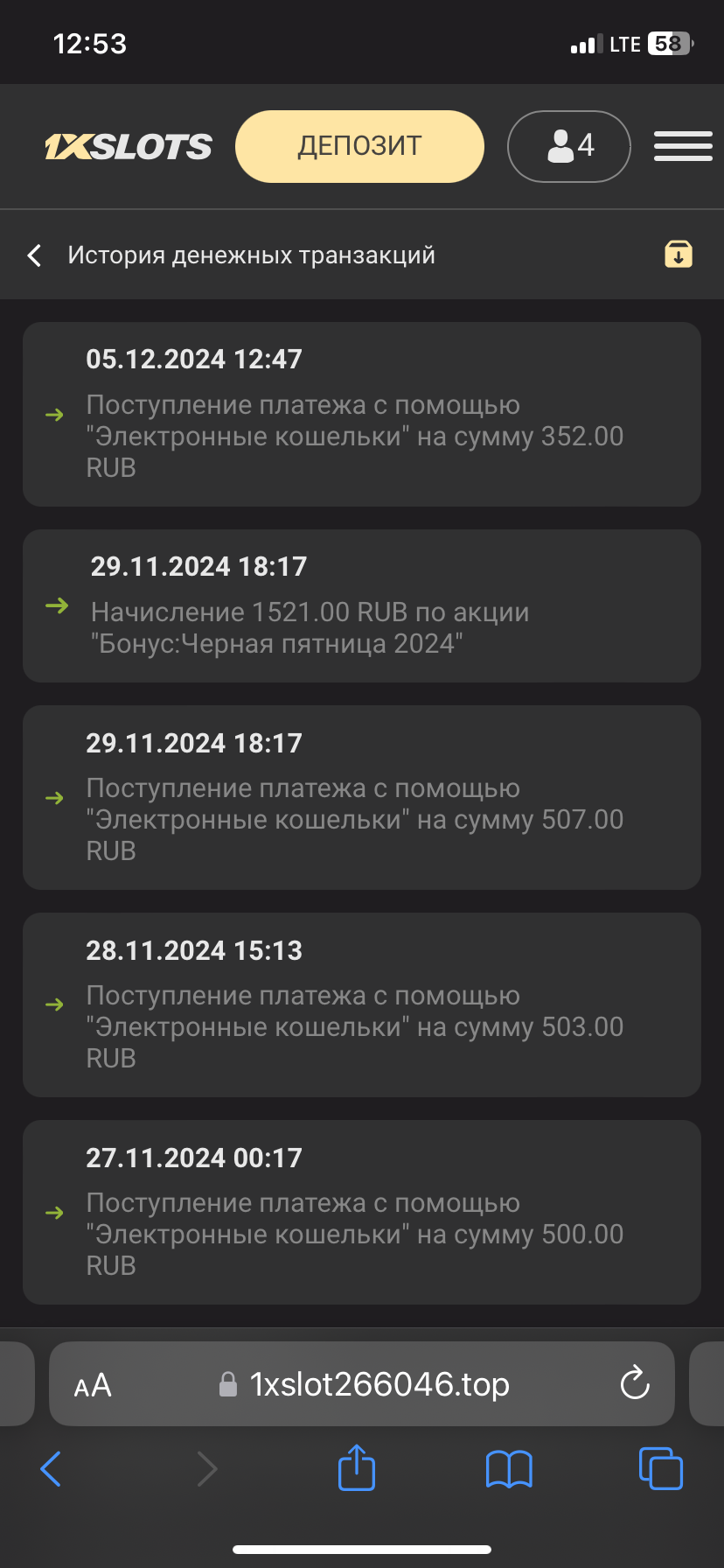Tap the 1XSLOTS logo to go home

tap(129, 147)
